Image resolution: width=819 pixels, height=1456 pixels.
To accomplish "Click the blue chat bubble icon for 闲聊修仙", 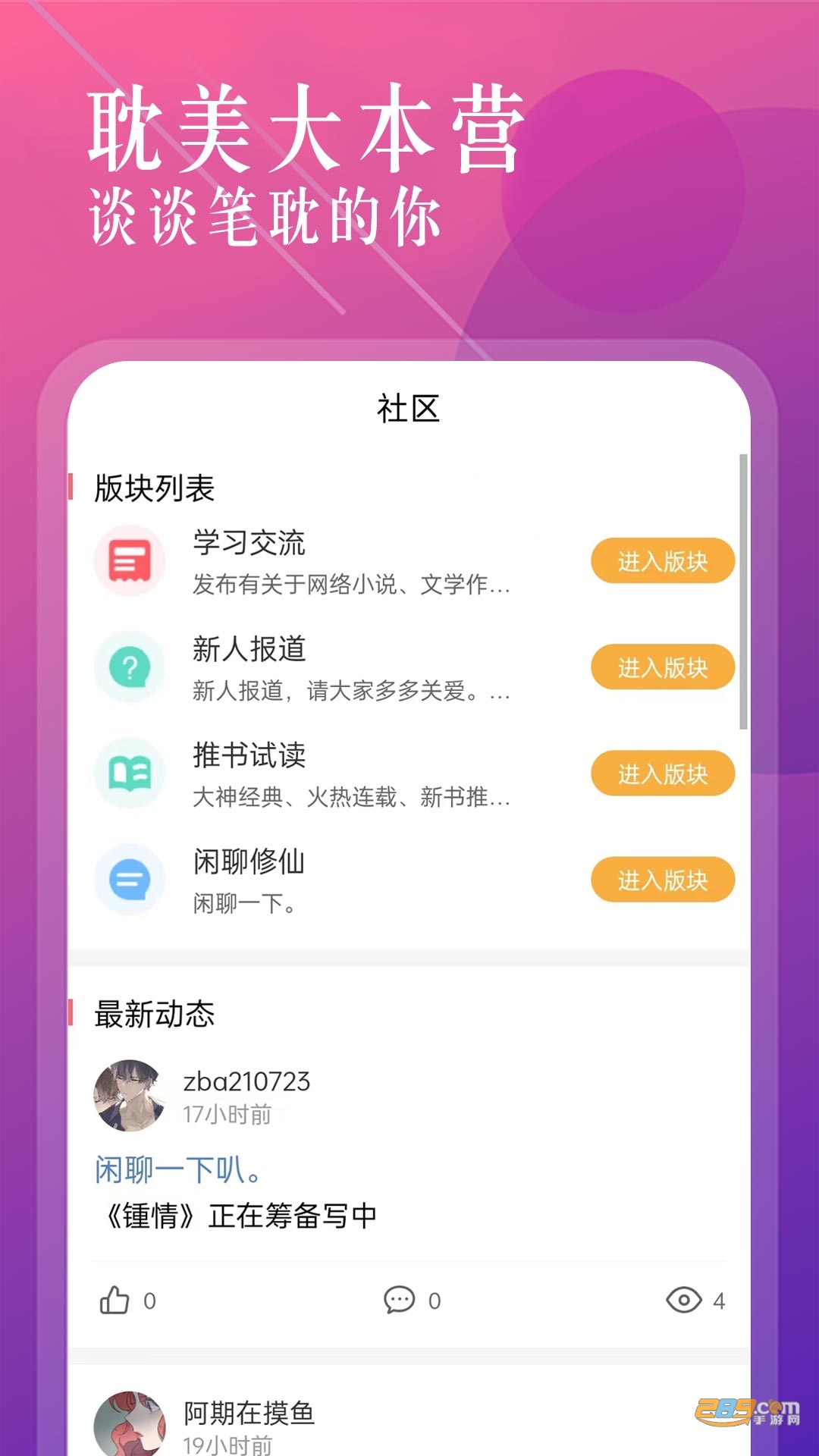I will coord(129,880).
